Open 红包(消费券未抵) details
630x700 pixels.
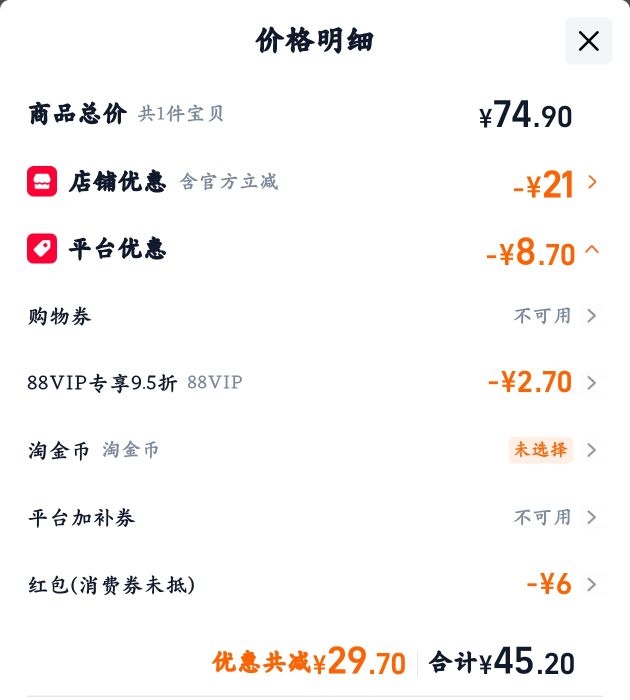coord(313,584)
